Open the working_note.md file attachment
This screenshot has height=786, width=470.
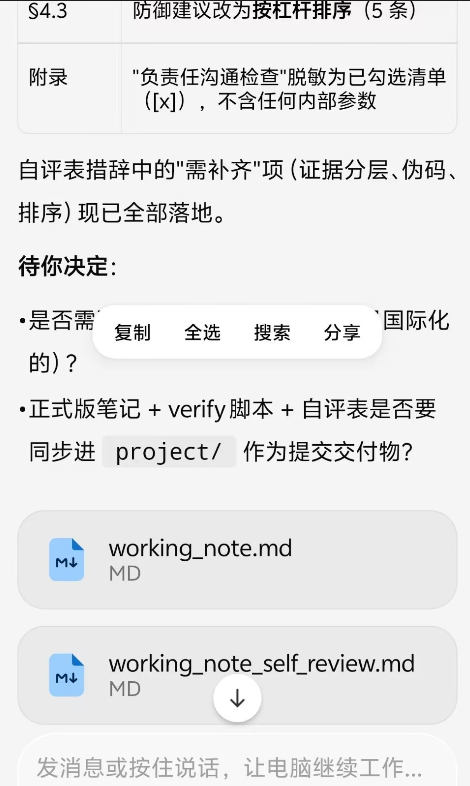237,559
